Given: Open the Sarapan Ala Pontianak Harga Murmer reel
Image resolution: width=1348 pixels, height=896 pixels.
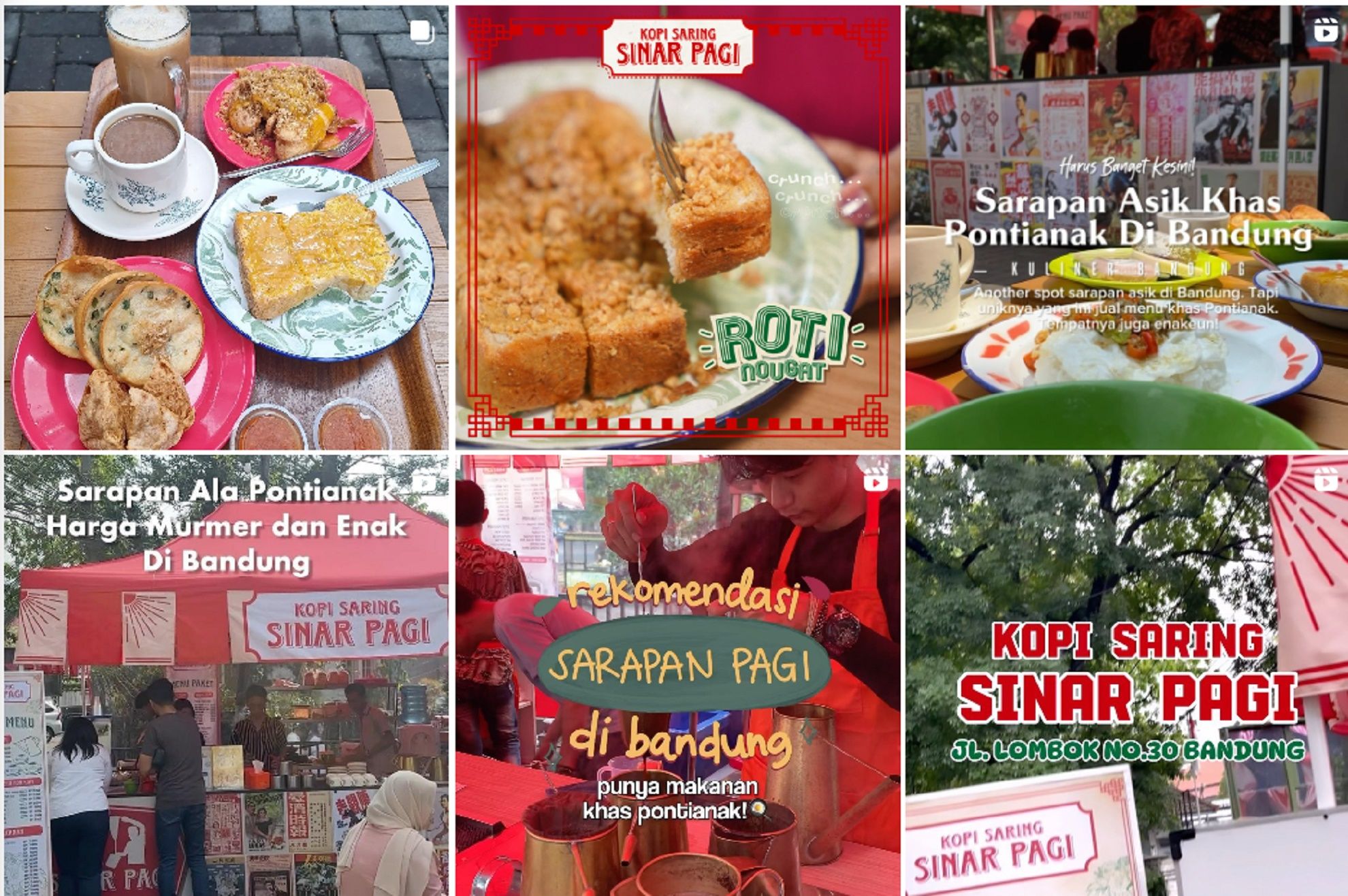Looking at the screenshot, I should [x=226, y=675].
